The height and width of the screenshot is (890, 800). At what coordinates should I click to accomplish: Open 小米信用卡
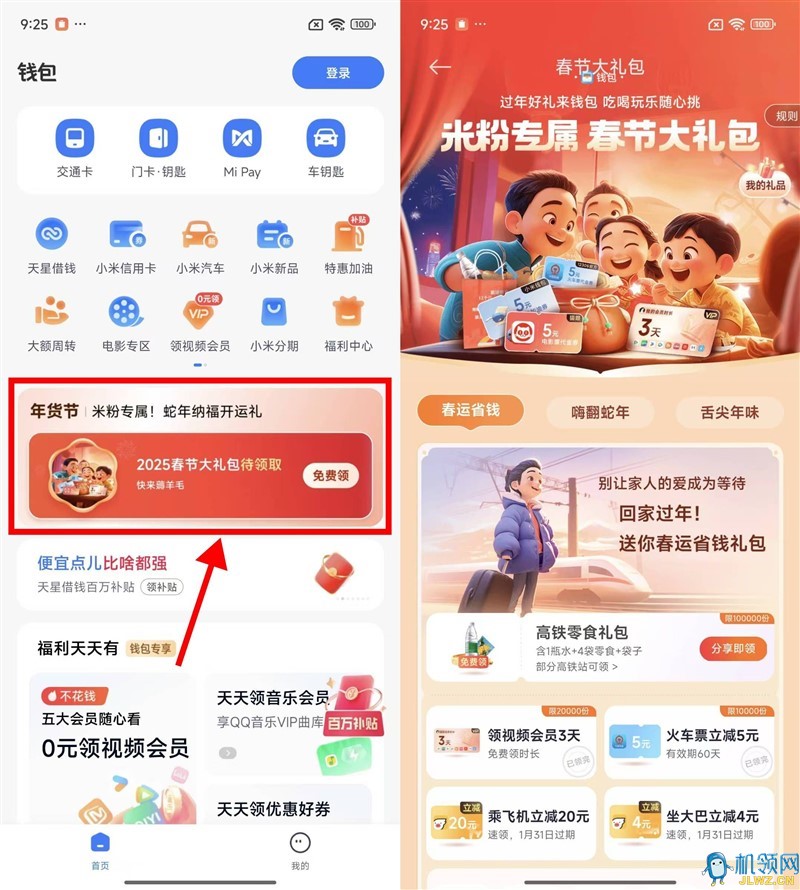tap(126, 245)
